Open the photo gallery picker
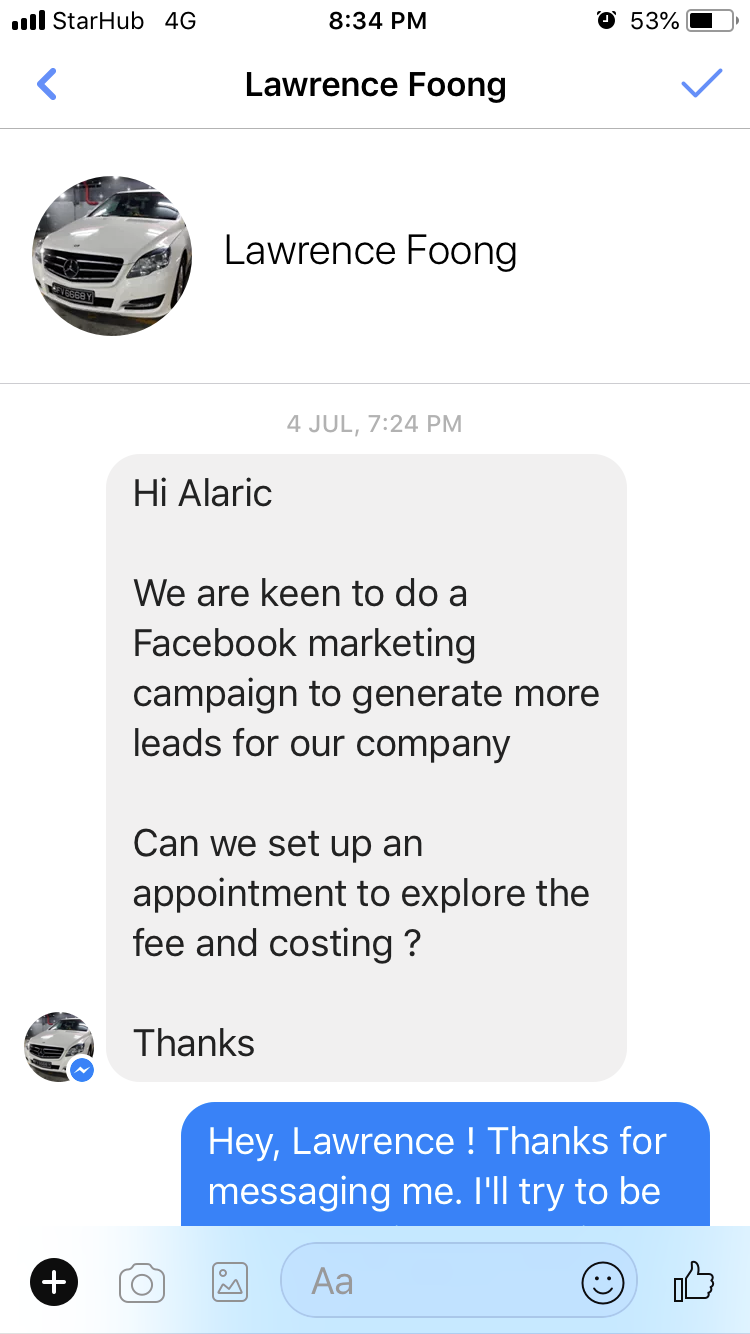The image size is (750, 1334). pos(230,1281)
